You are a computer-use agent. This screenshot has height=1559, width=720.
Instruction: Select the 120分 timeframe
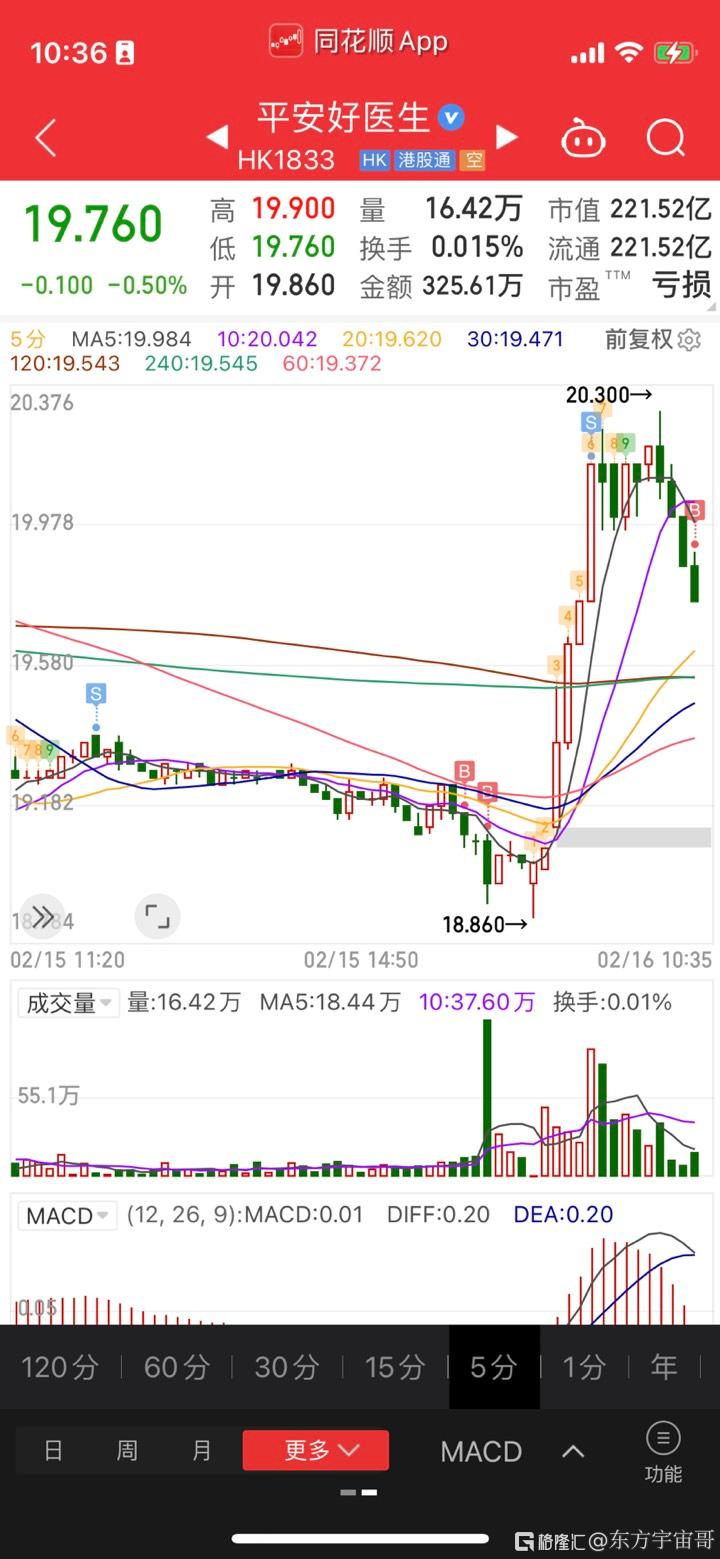[x=60, y=1367]
